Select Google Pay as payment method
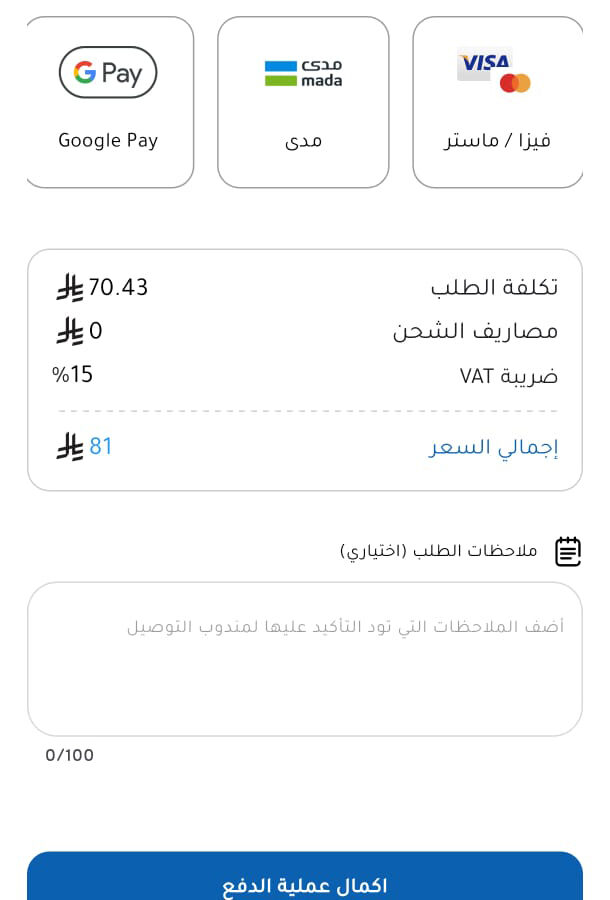The width and height of the screenshot is (610, 900). (108, 102)
